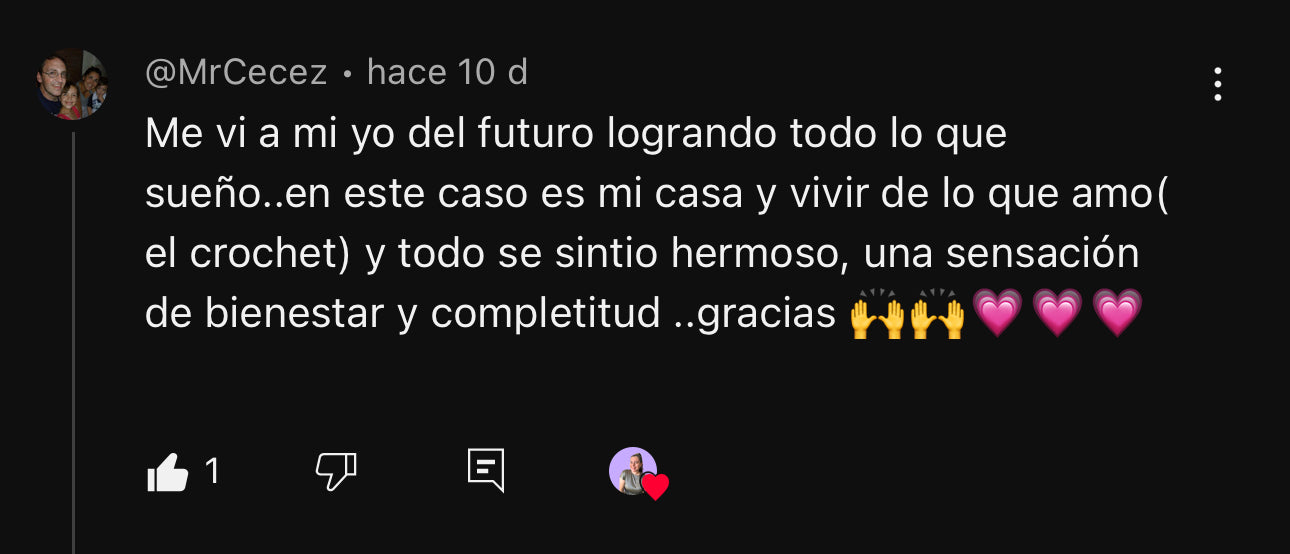
Task: Open the comment's three-dot options menu
Action: coord(1217,85)
